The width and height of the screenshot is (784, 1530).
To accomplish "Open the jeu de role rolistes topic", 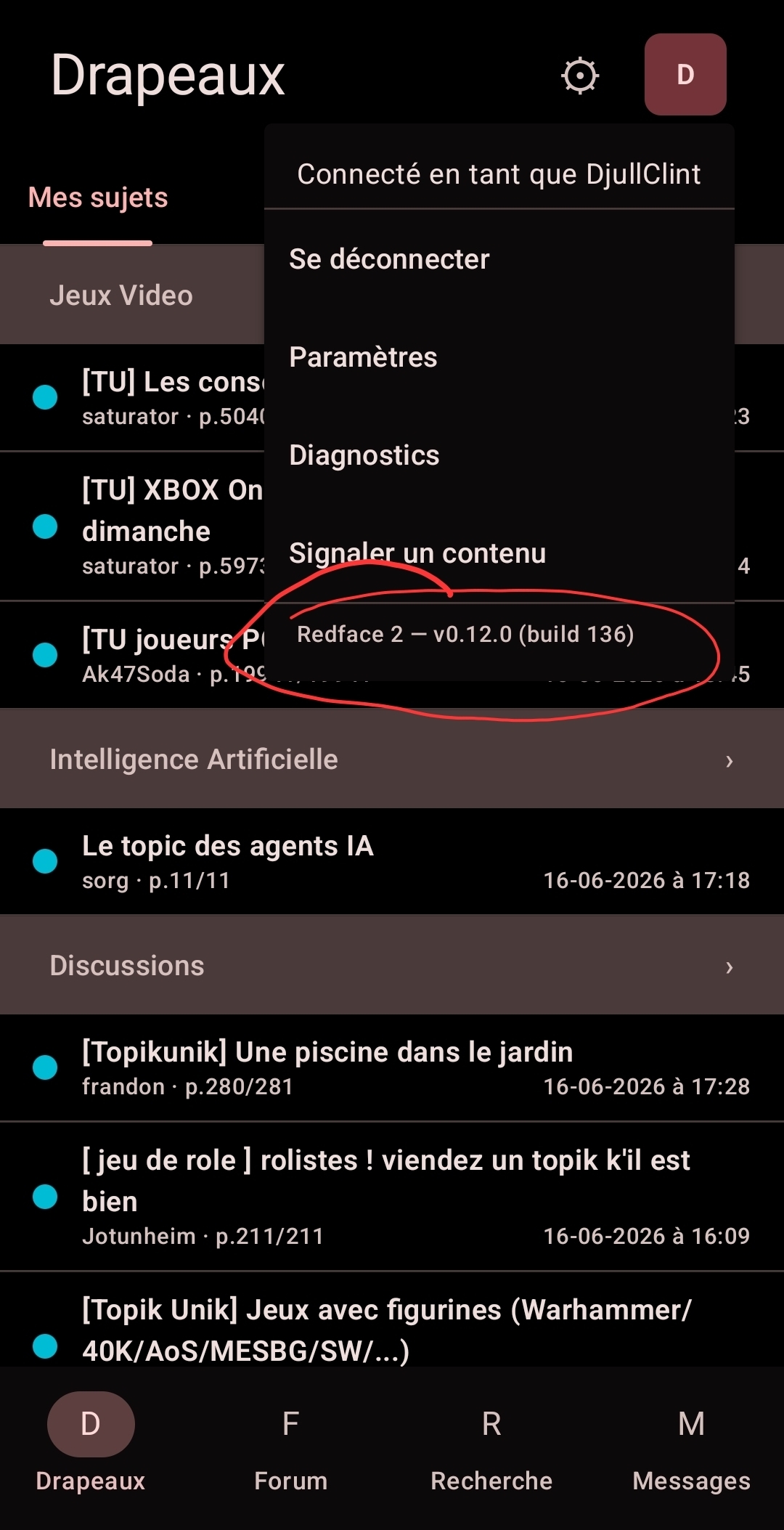I will pos(392,1197).
